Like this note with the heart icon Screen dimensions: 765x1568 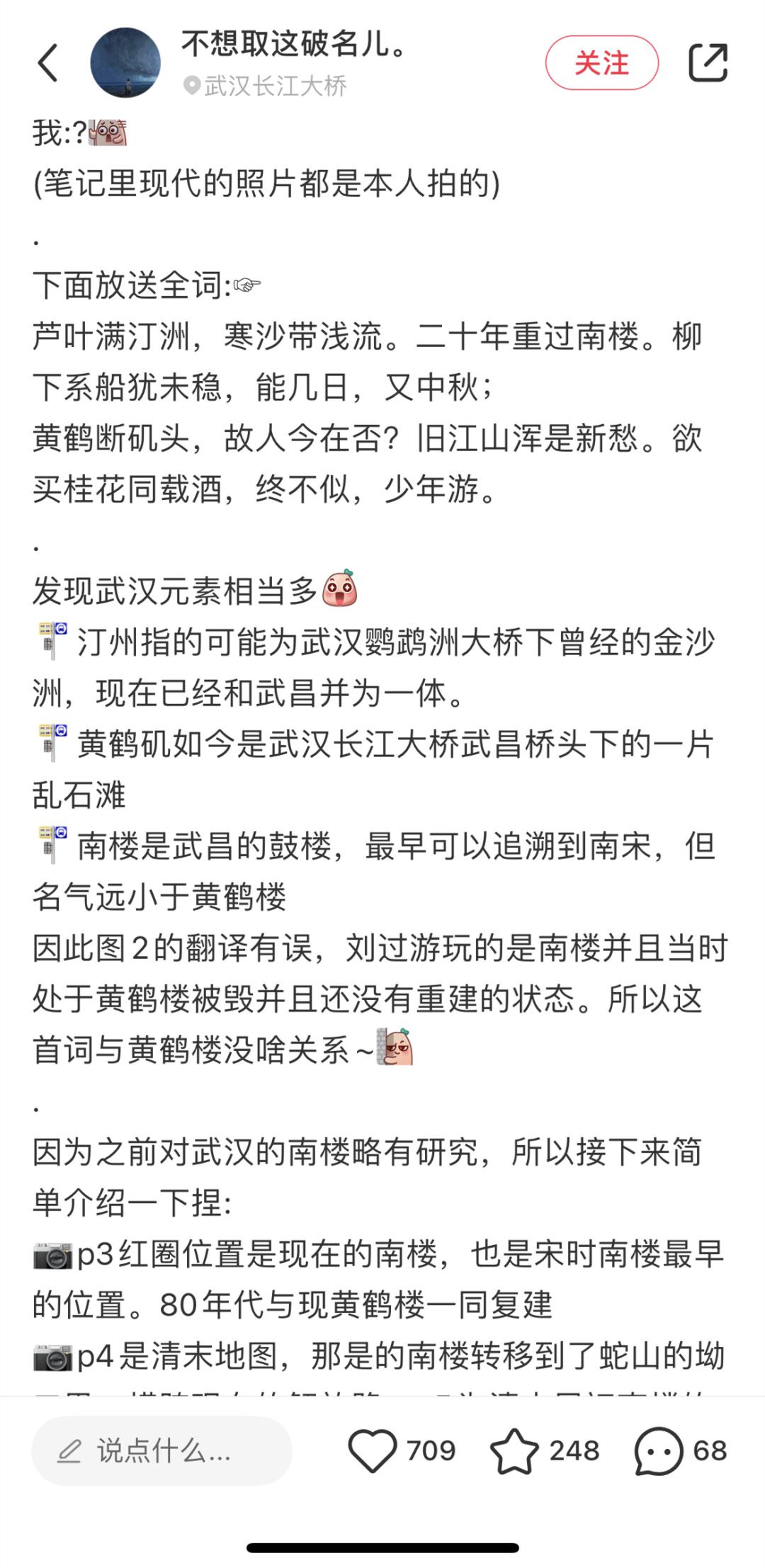373,1451
